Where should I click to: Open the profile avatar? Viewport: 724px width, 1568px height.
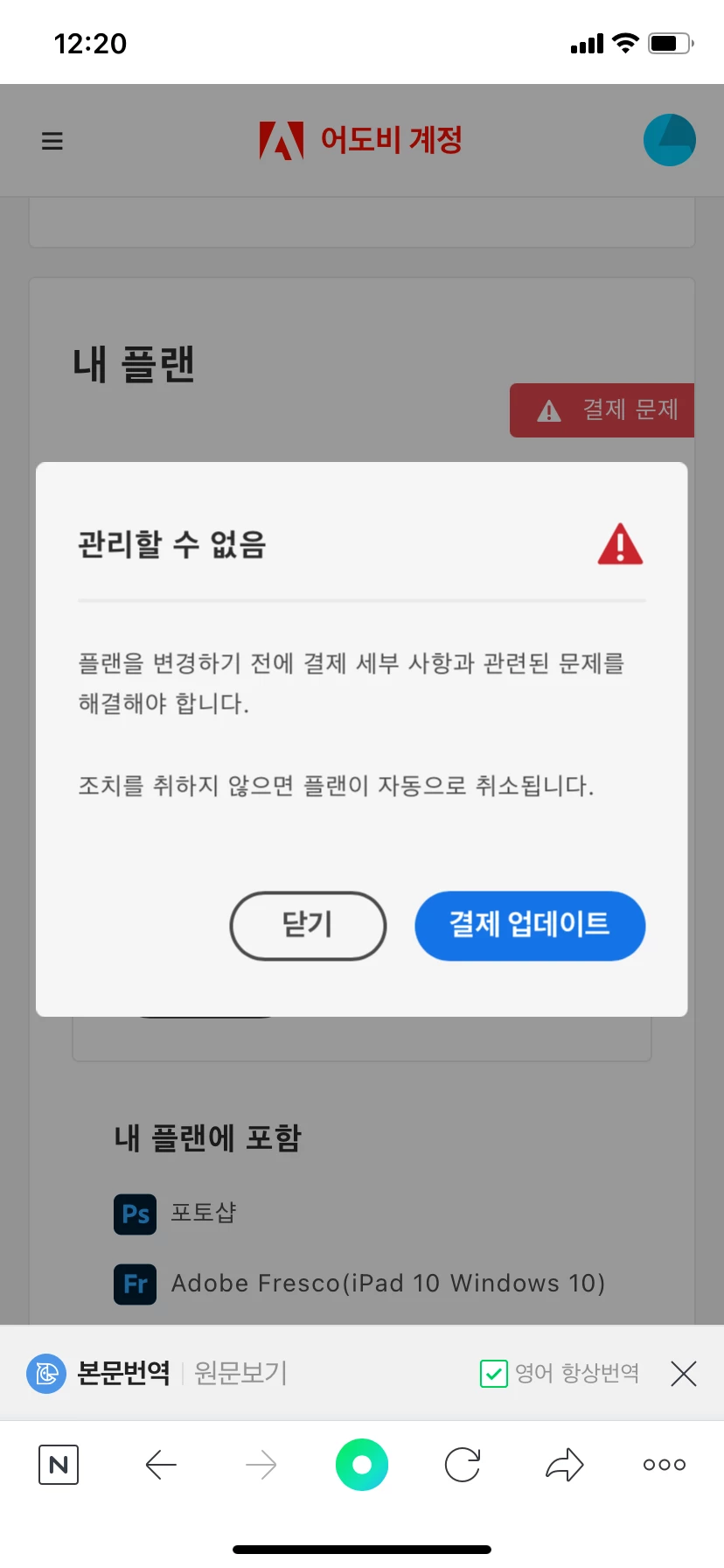pyautogui.click(x=669, y=140)
